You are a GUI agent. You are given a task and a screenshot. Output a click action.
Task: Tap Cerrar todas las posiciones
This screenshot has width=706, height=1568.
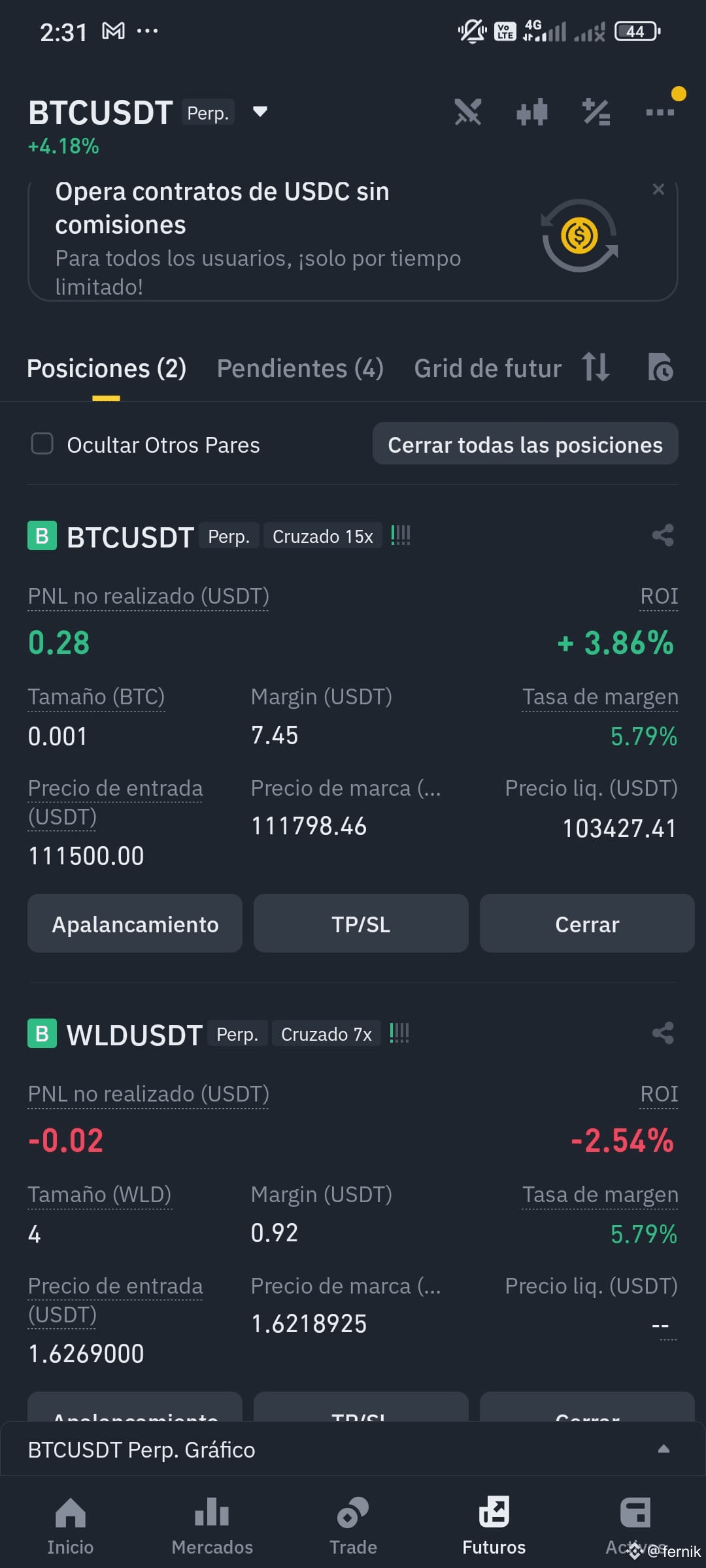click(525, 444)
